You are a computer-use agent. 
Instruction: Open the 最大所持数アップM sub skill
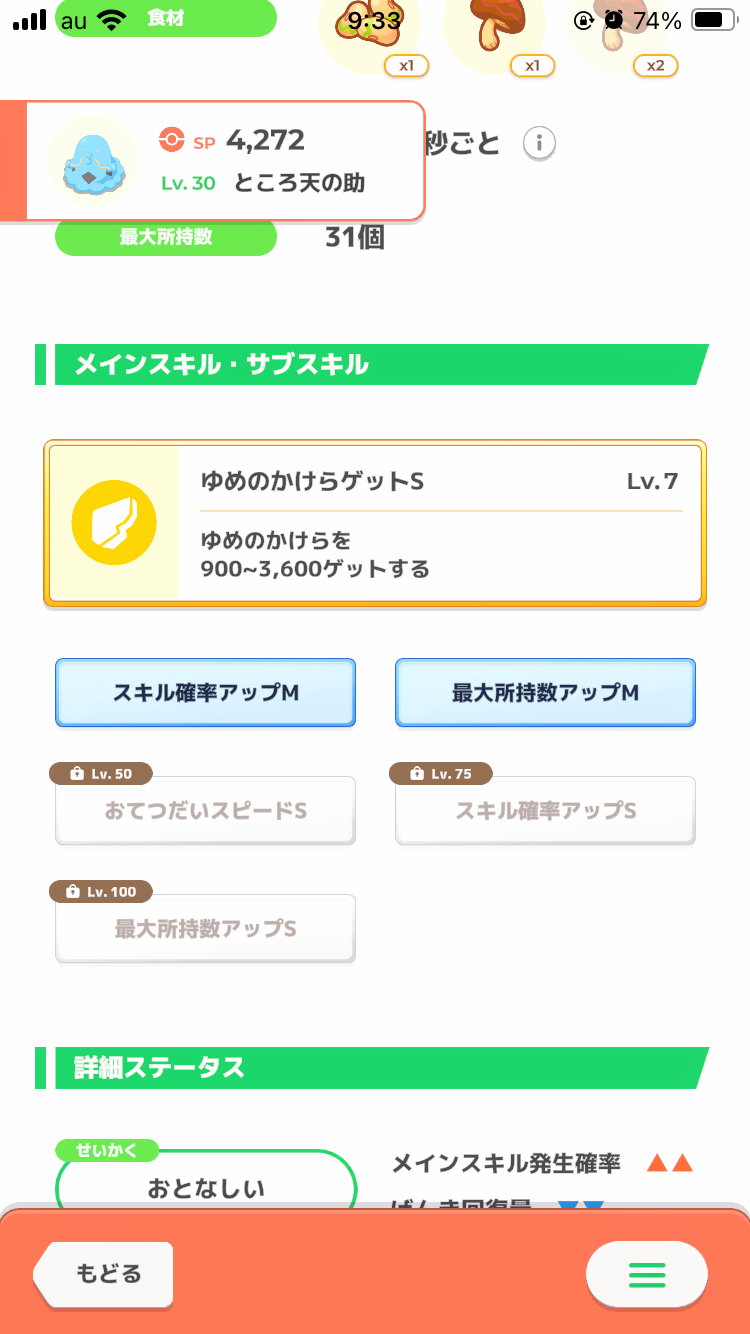coord(545,692)
